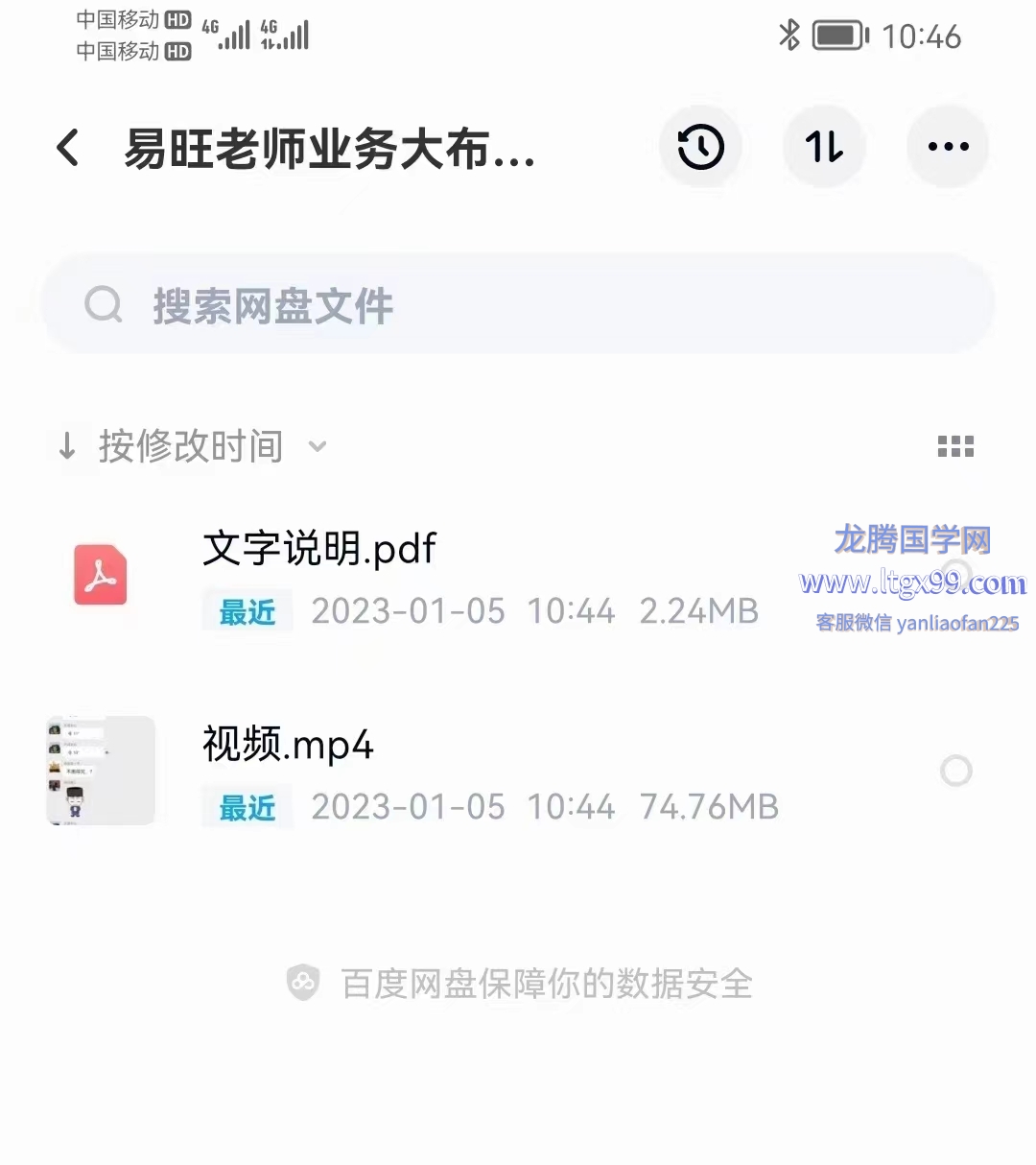
Task: Open the file 文字说明.pdf
Action: tap(320, 549)
